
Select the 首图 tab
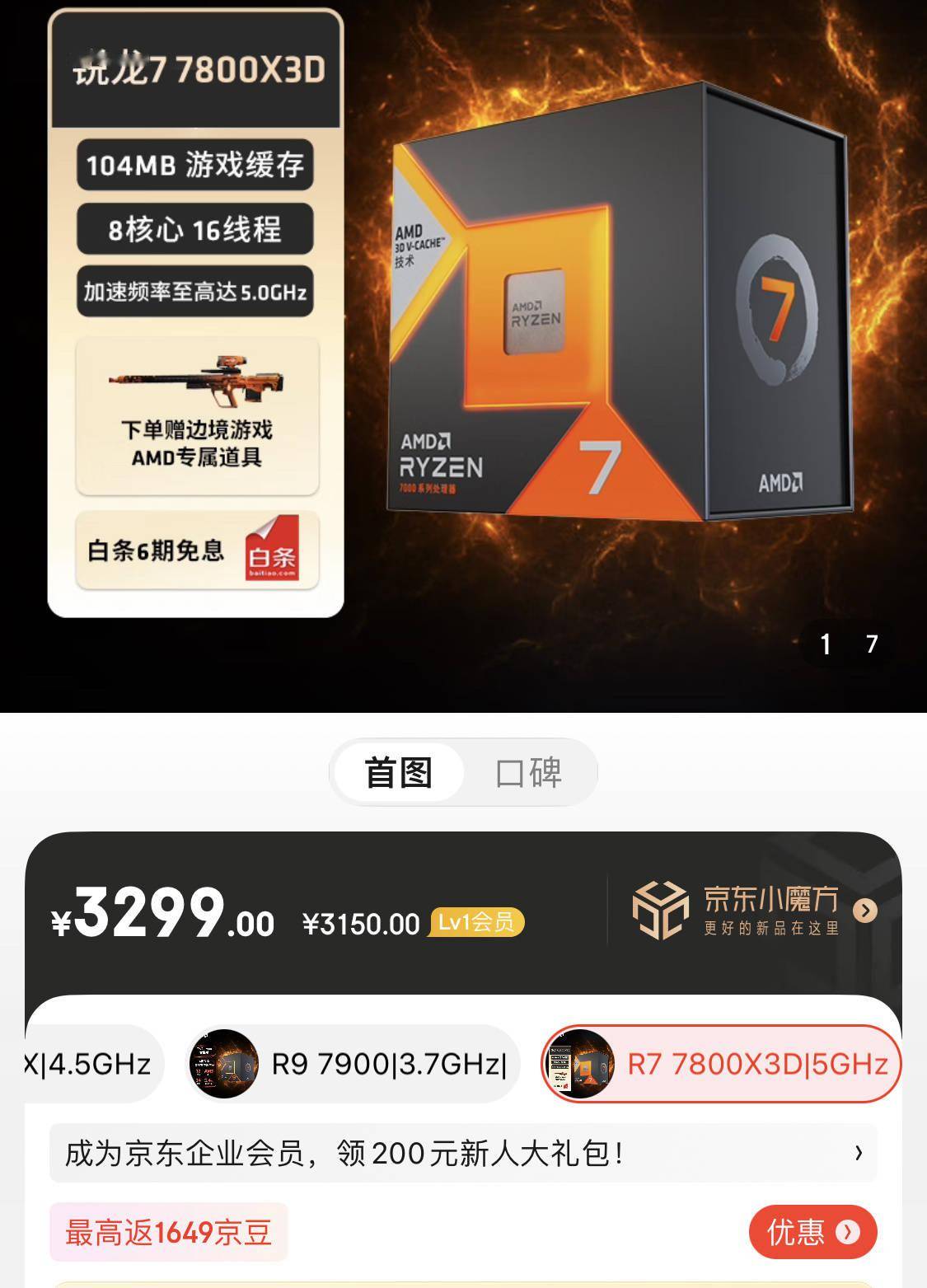(x=399, y=773)
